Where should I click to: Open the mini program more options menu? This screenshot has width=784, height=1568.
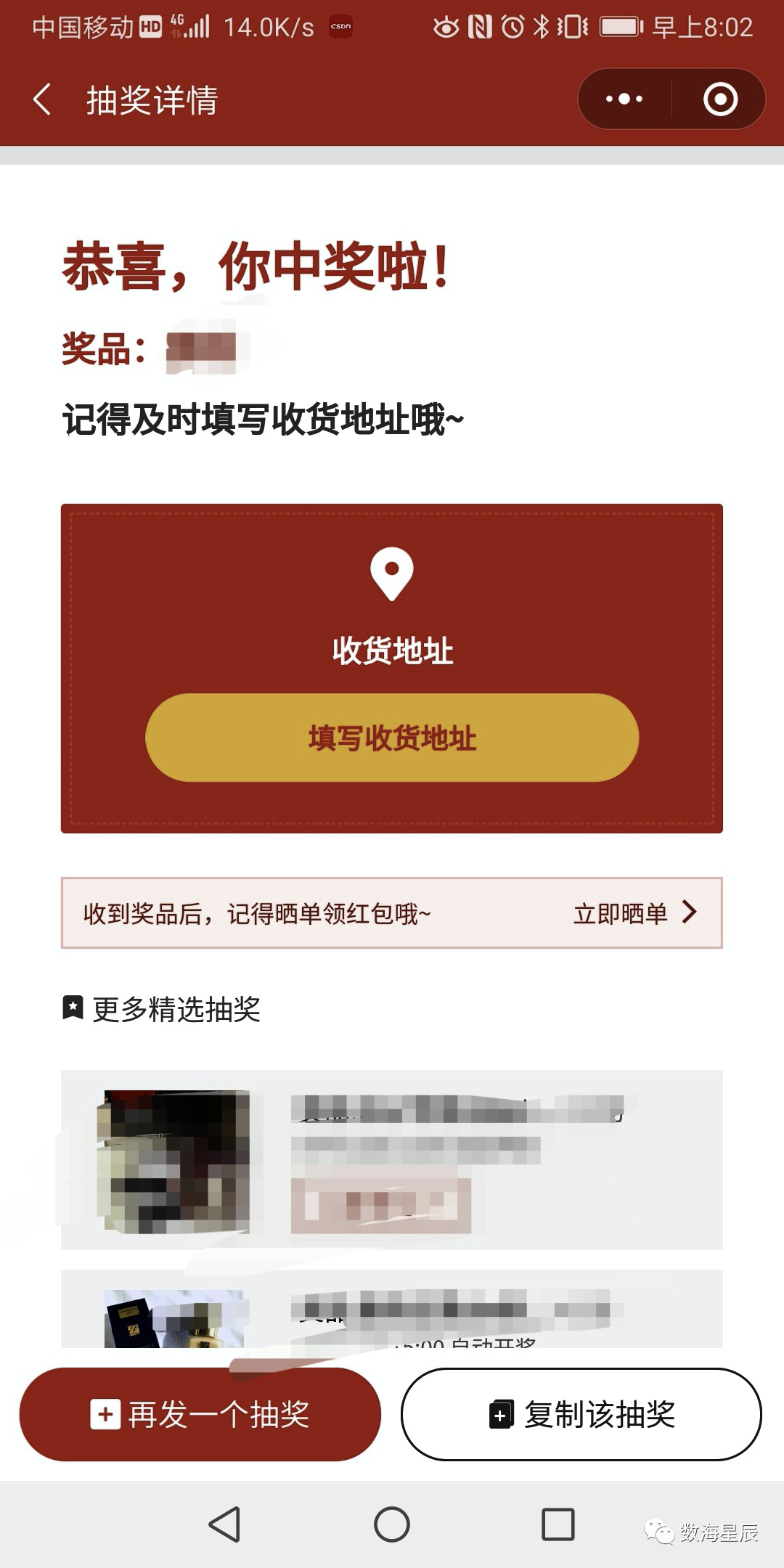coord(624,99)
